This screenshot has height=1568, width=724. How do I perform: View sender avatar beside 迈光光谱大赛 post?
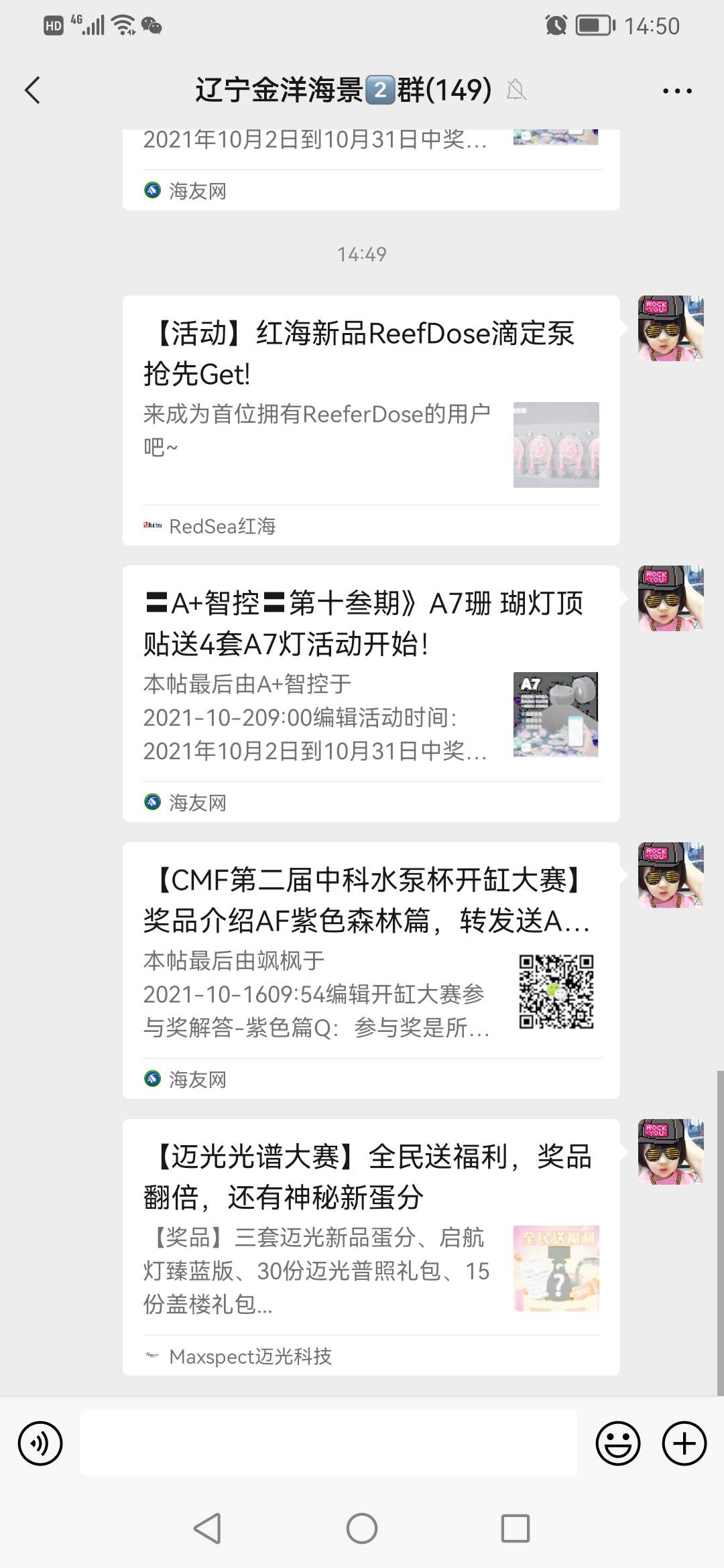click(x=670, y=1151)
